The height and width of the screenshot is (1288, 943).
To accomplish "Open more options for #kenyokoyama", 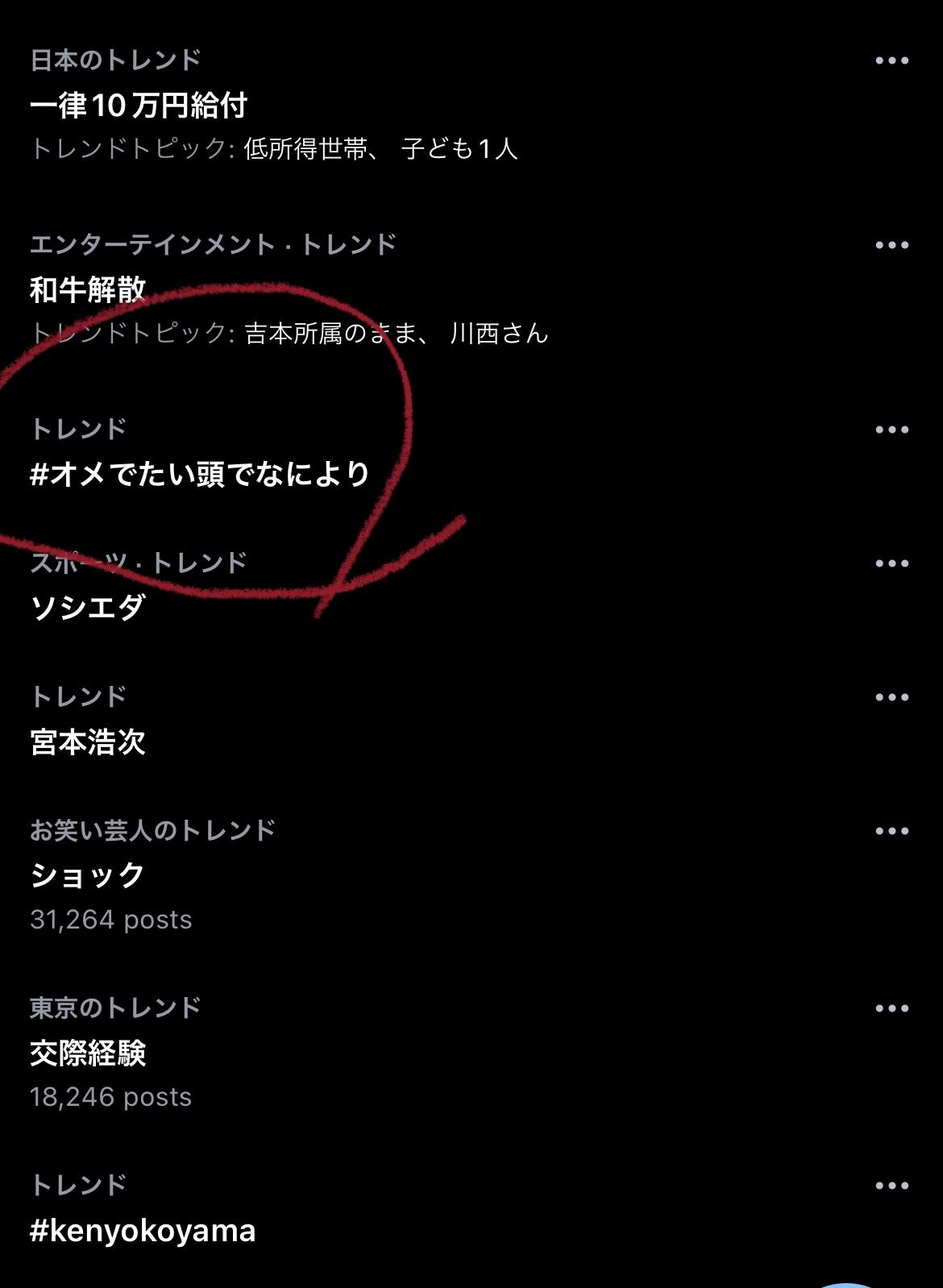I will [x=891, y=1186].
